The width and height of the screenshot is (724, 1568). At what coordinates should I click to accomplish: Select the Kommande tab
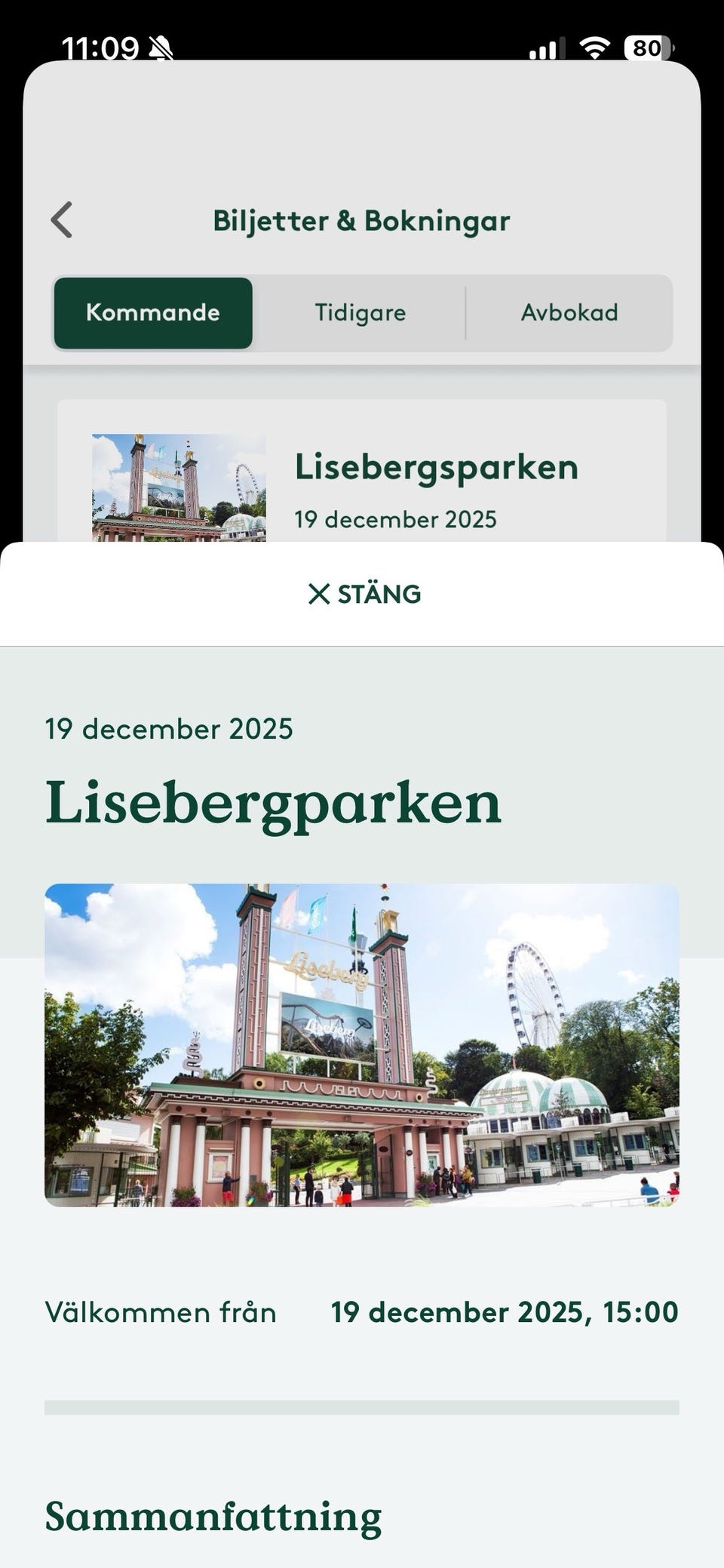pos(153,312)
